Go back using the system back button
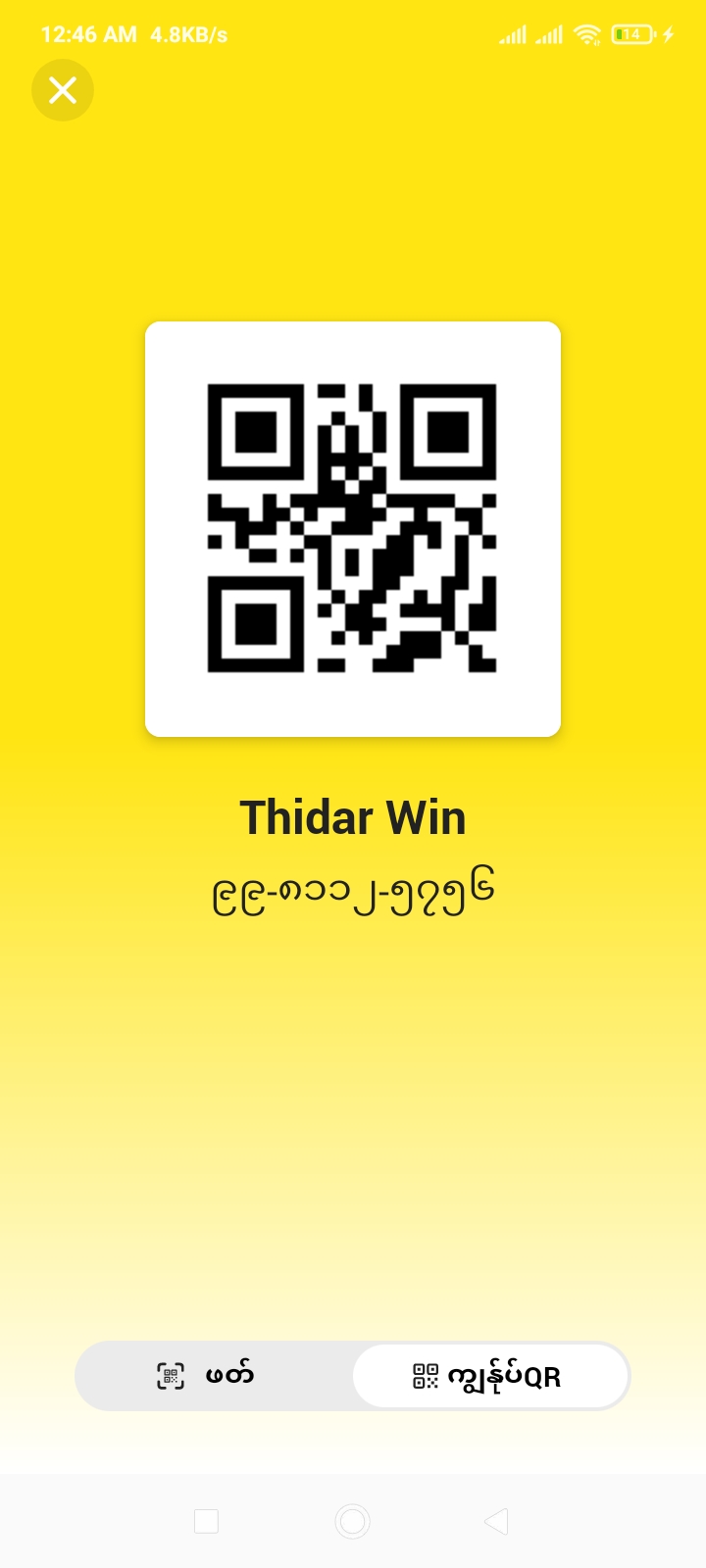This screenshot has width=706, height=1568. point(496,1521)
